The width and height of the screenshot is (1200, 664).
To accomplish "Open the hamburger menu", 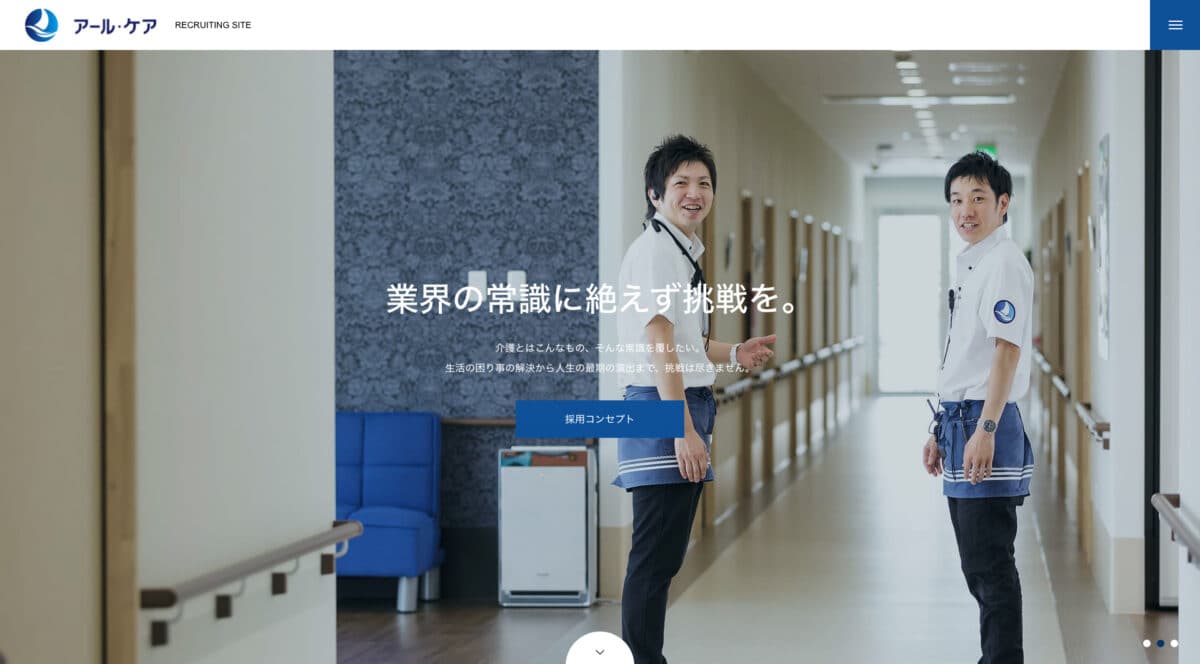I will coord(1174,25).
